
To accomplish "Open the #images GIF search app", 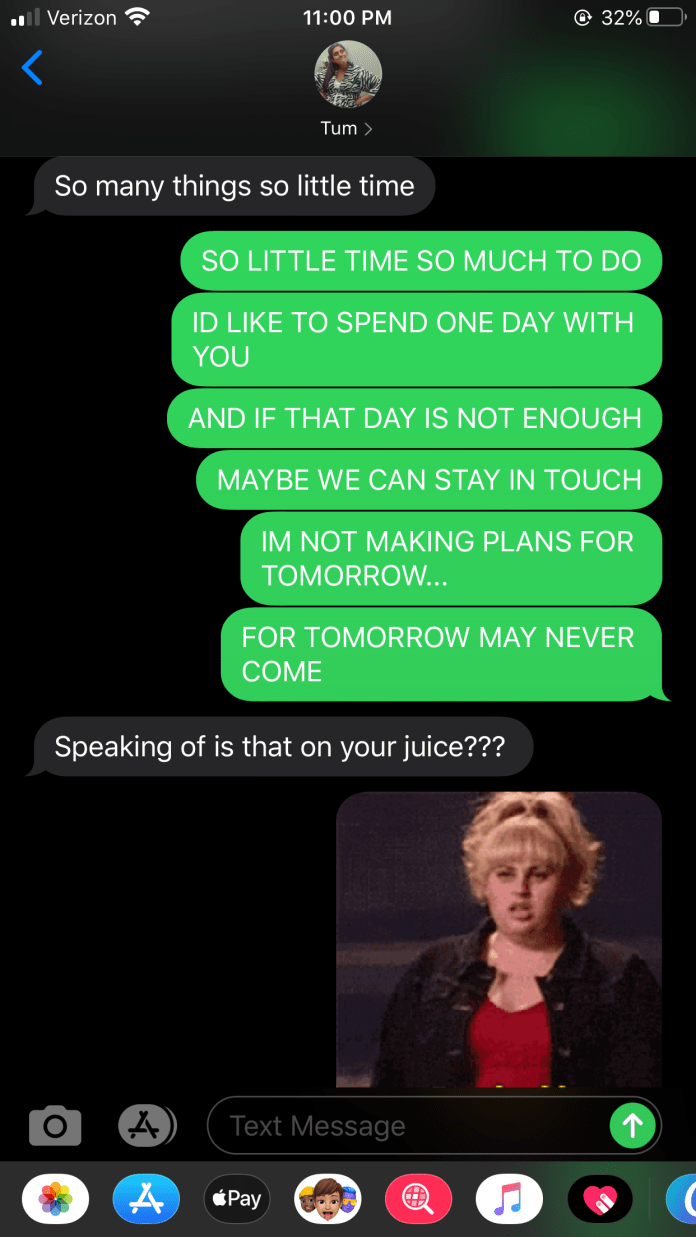I will 419,1199.
